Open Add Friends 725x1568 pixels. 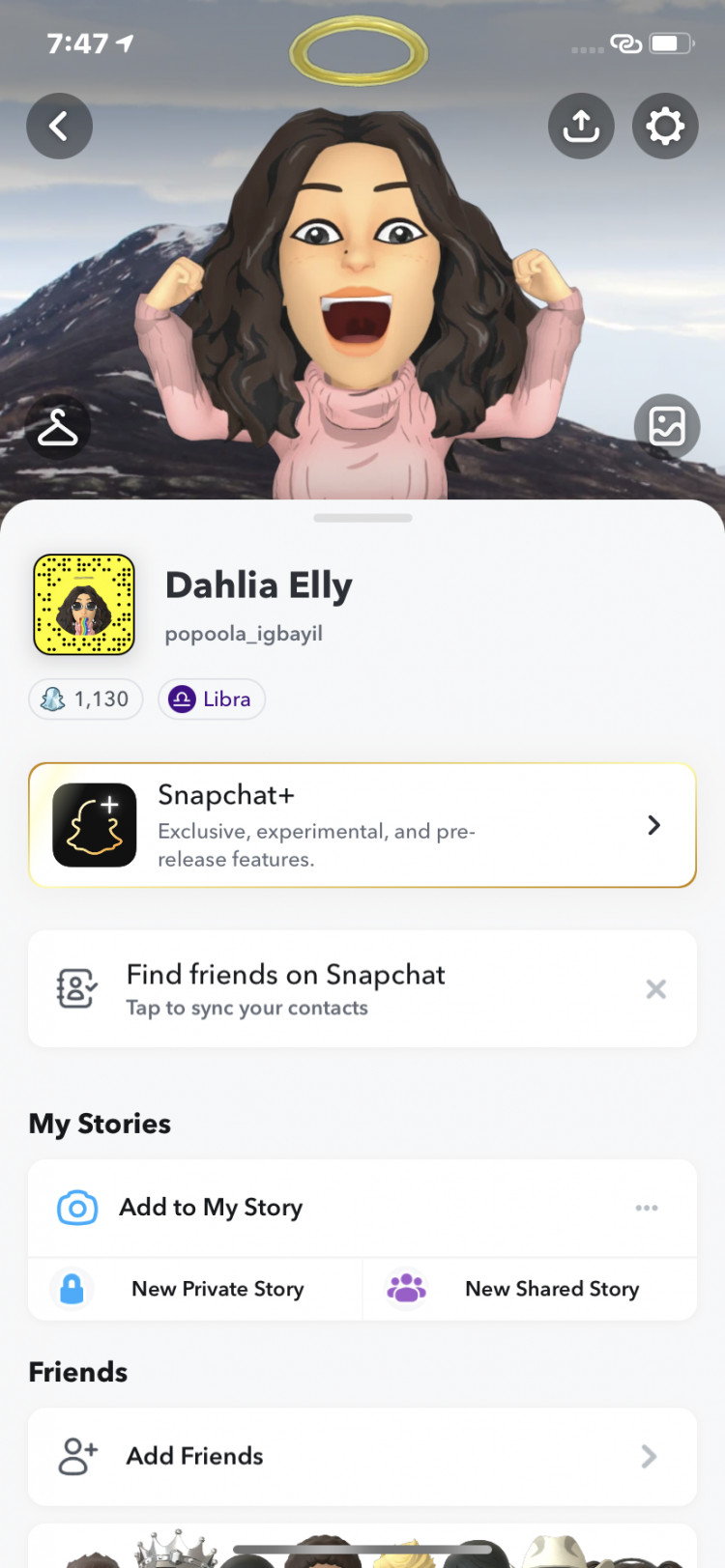tap(362, 1456)
